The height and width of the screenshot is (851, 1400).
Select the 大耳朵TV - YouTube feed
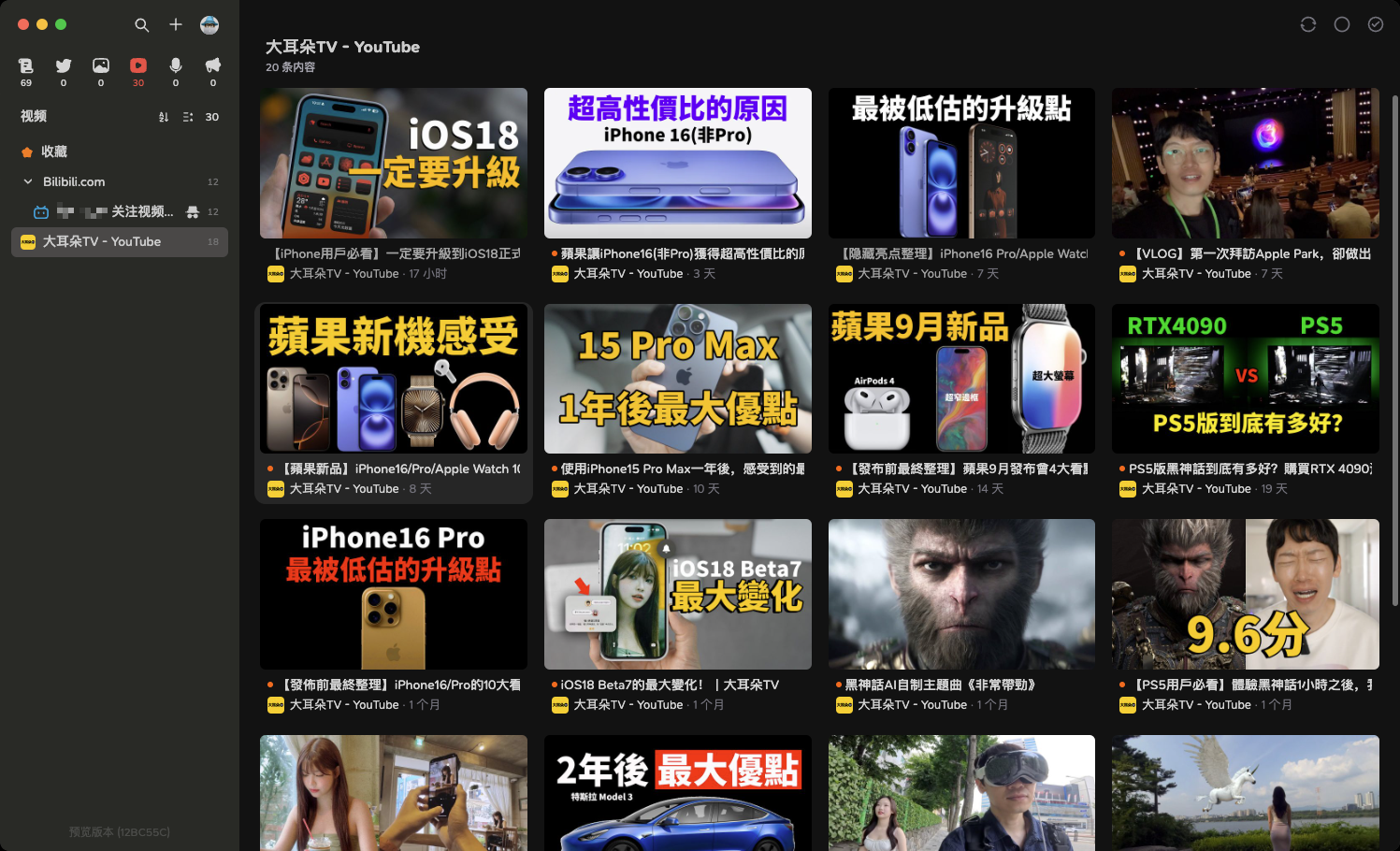pos(102,241)
